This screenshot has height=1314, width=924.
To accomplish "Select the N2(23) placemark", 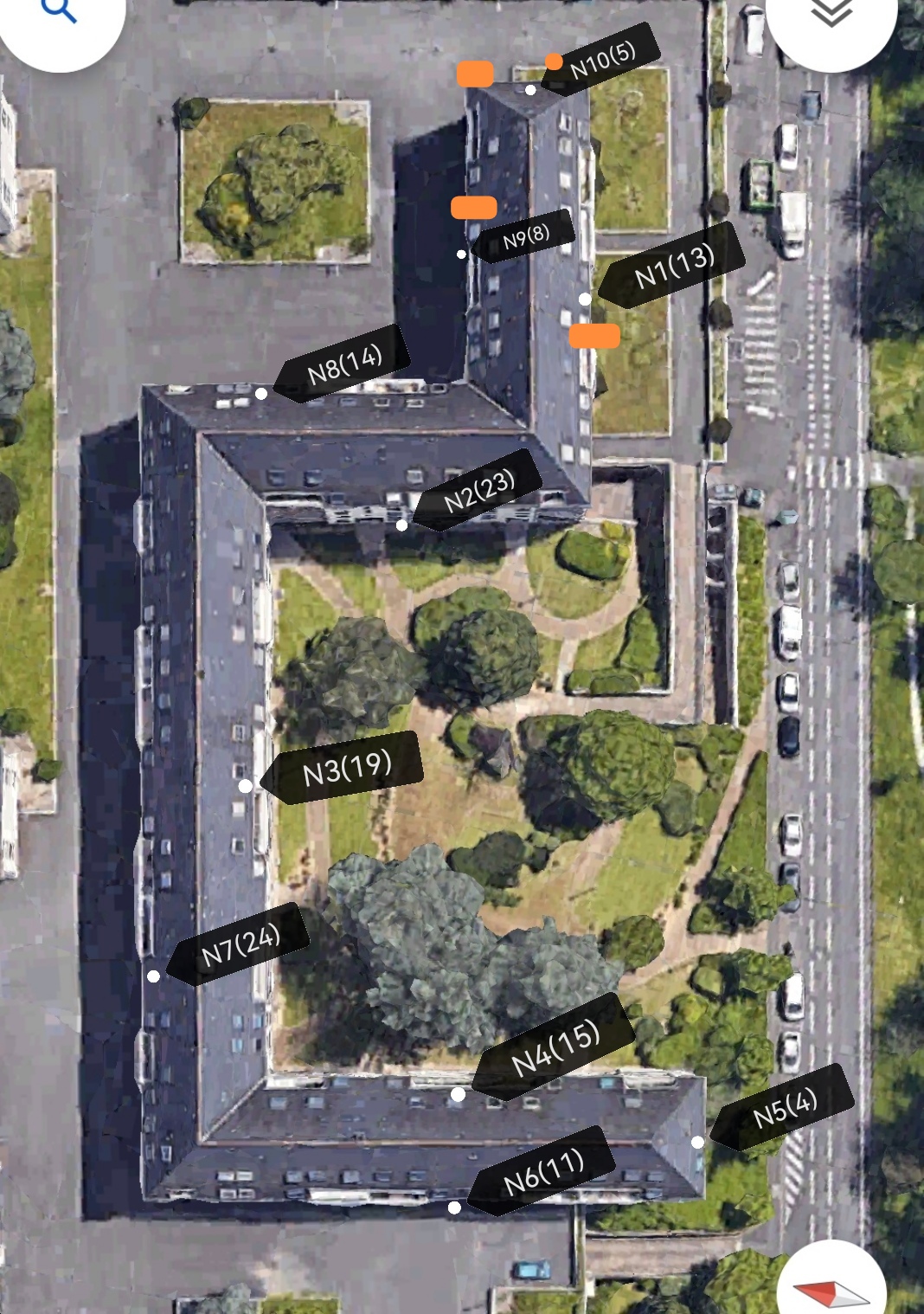I will click(479, 491).
